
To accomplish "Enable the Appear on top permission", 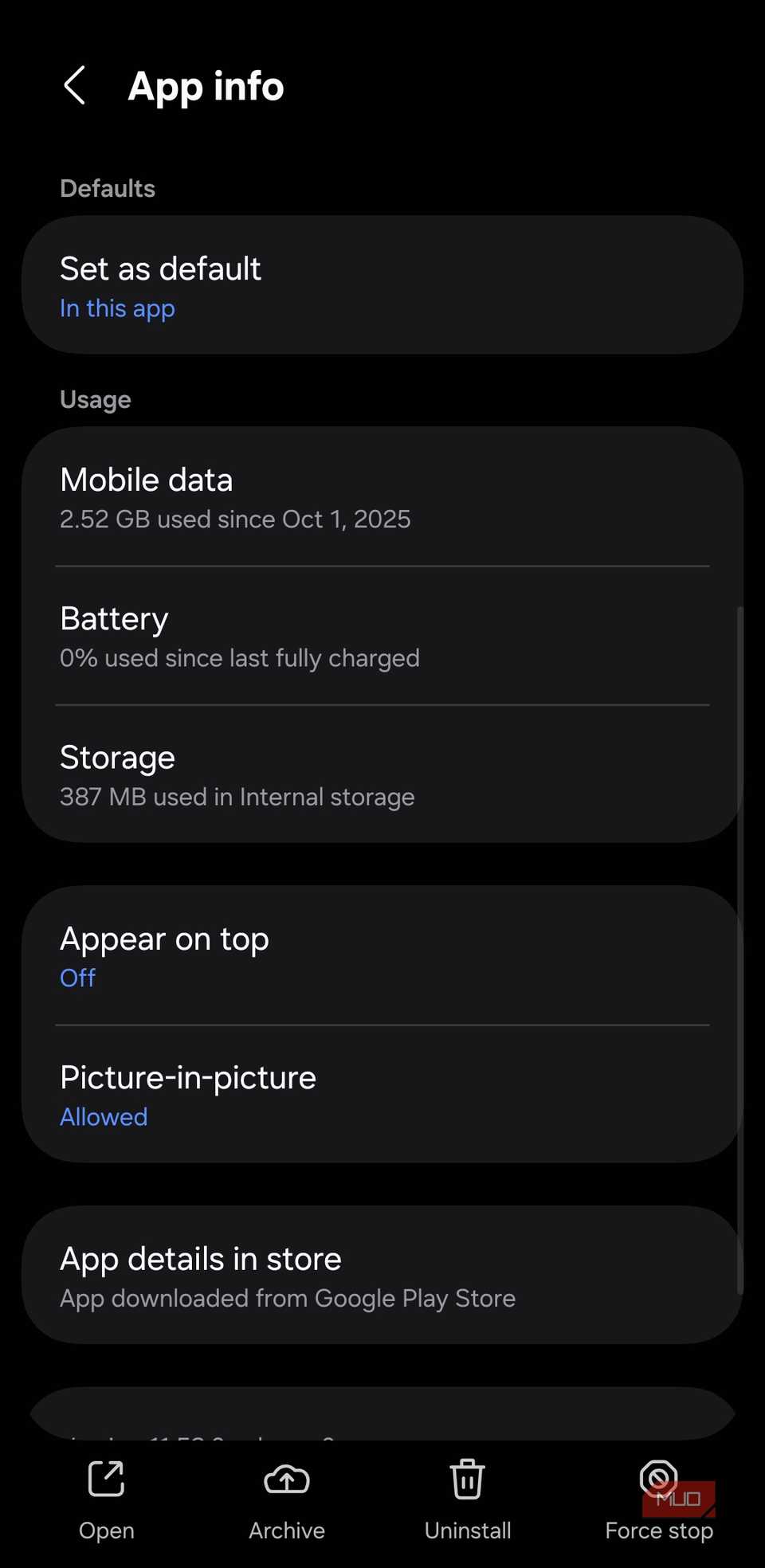I will [382, 956].
